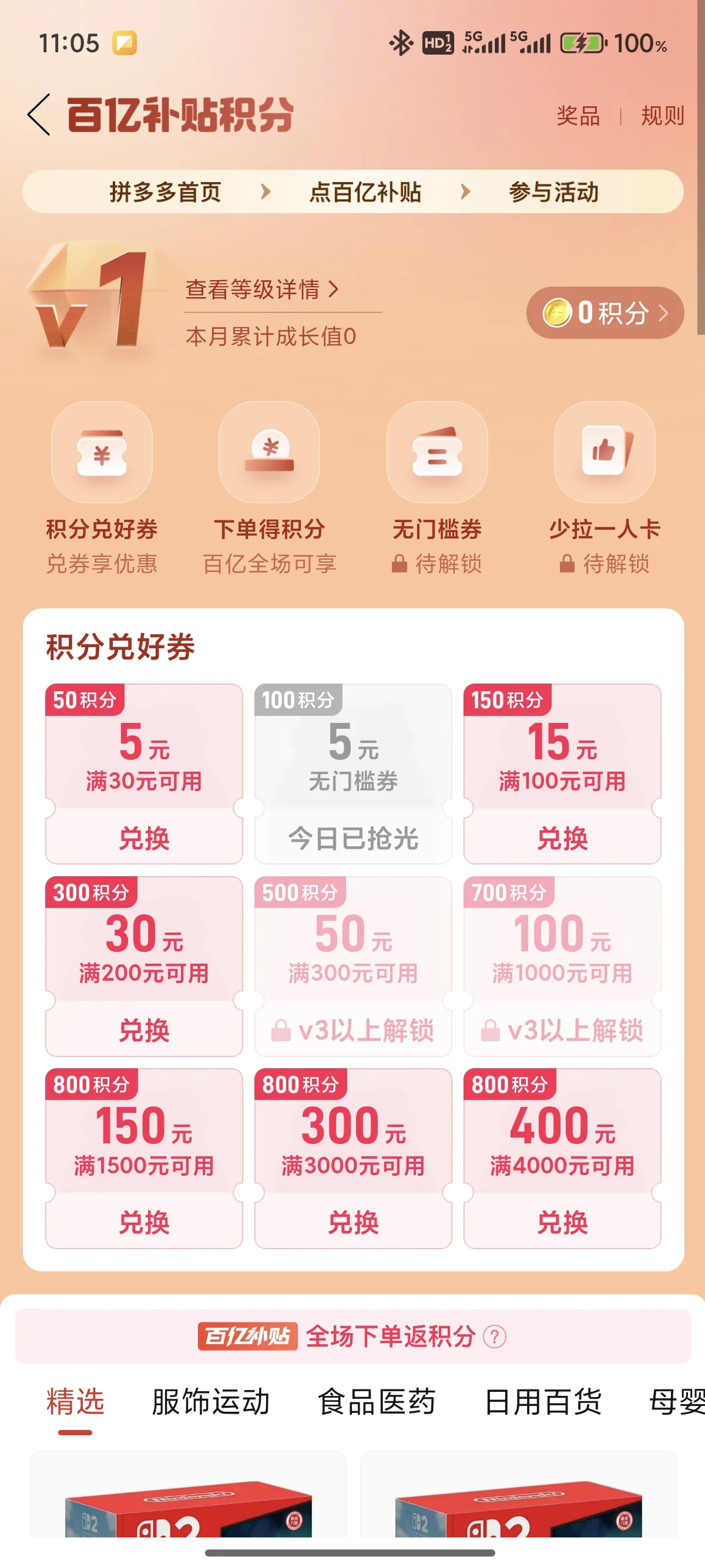This screenshot has height=1568, width=705.
Task: Redeem the 400元 满4000元可用 coupon
Action: (x=562, y=1222)
